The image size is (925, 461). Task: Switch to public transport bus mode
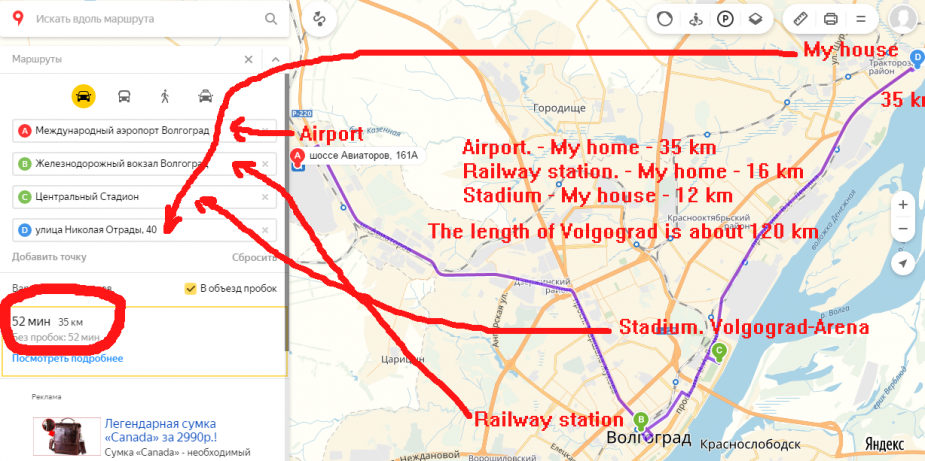[124, 96]
